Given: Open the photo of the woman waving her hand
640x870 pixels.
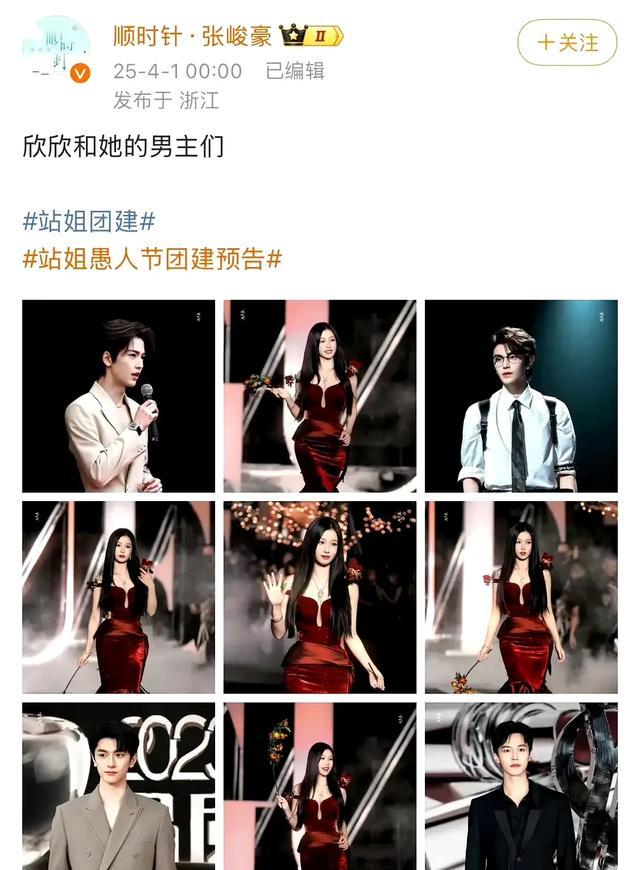Looking at the screenshot, I should 320,597.
